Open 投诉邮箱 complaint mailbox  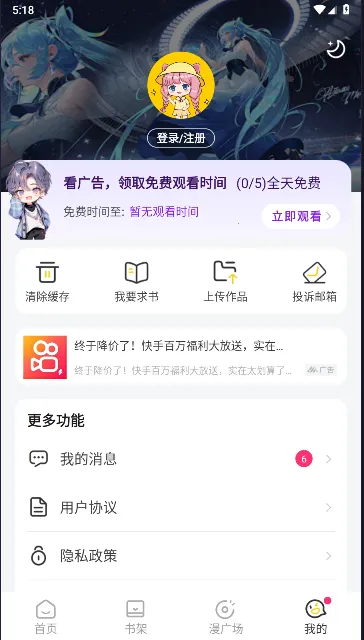(315, 282)
